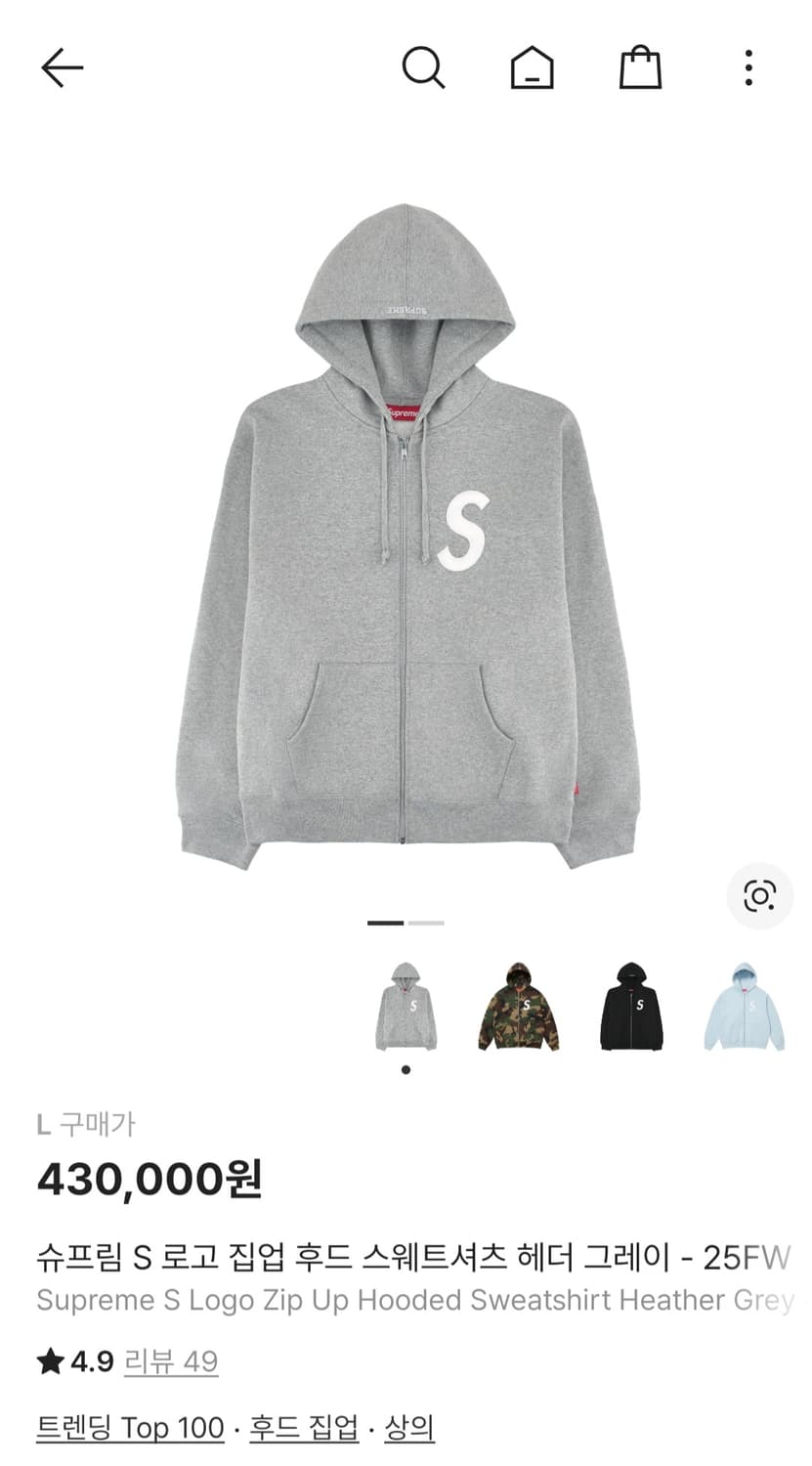Go to home via the house icon

[x=531, y=68]
